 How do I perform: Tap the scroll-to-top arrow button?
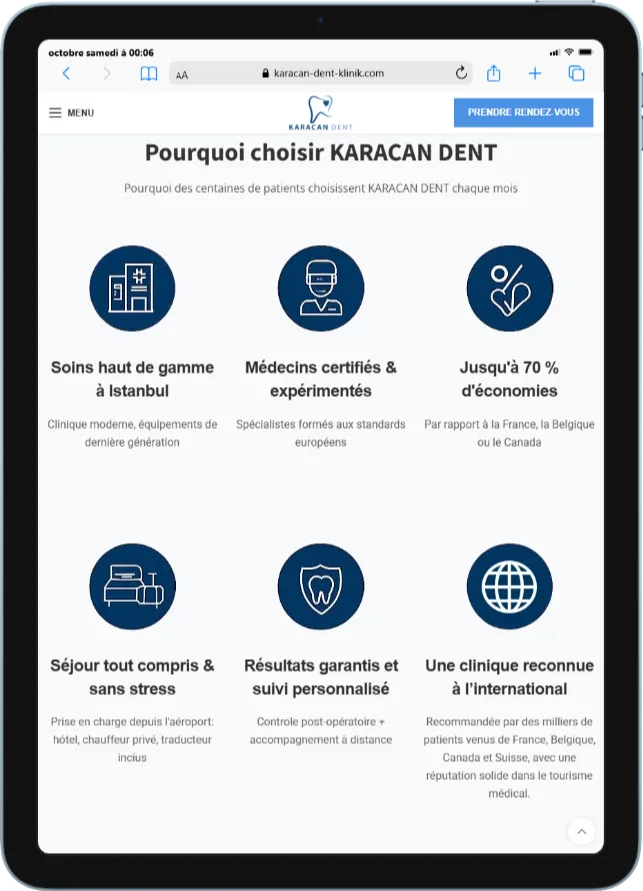click(581, 831)
